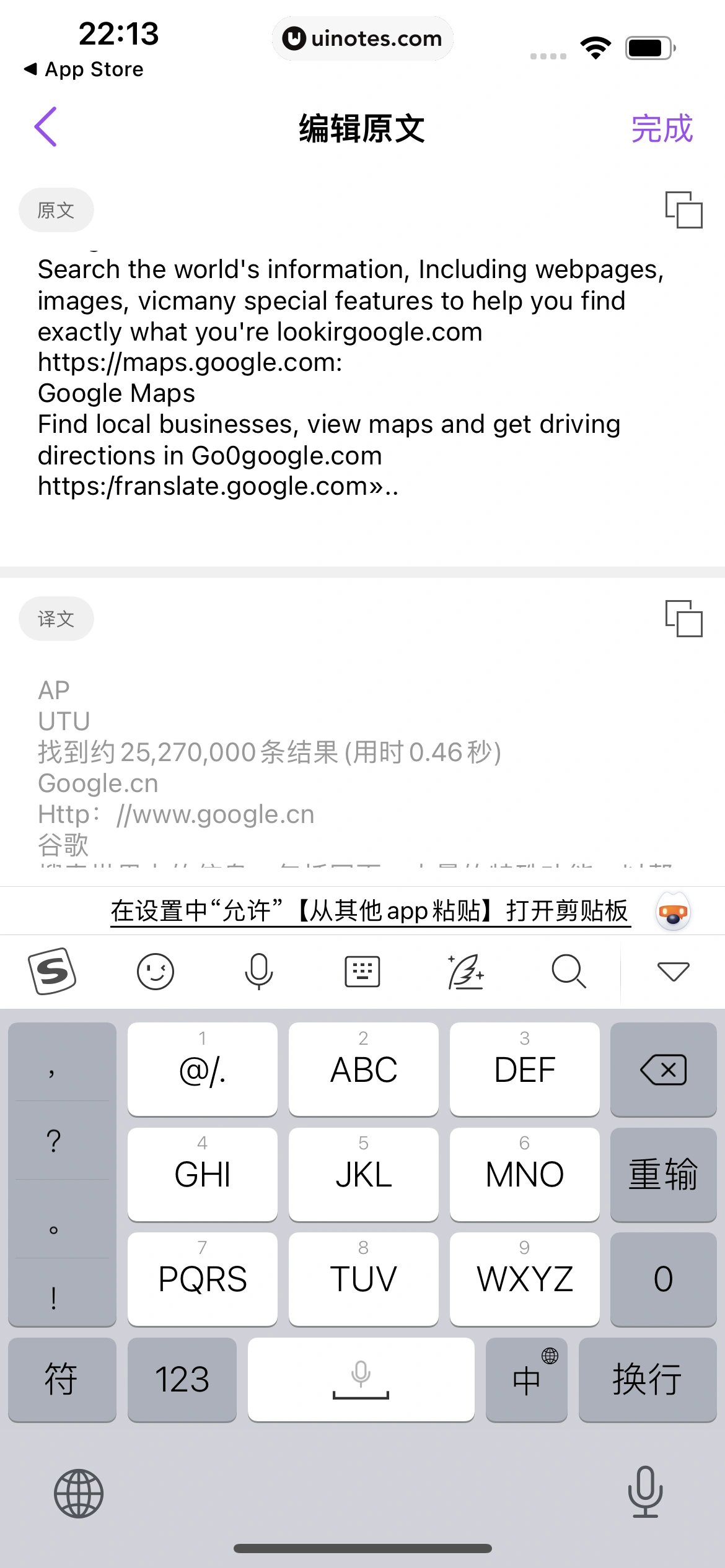Image resolution: width=725 pixels, height=1568 pixels.
Task: Edit the original text field
Action: [350, 378]
